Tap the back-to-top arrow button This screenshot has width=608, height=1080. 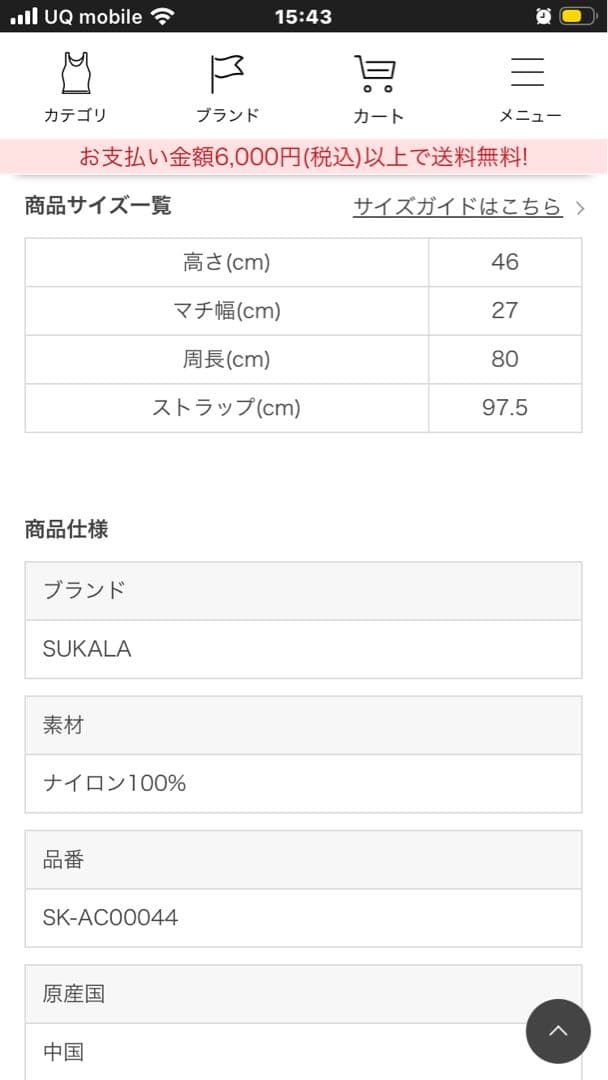[558, 1031]
